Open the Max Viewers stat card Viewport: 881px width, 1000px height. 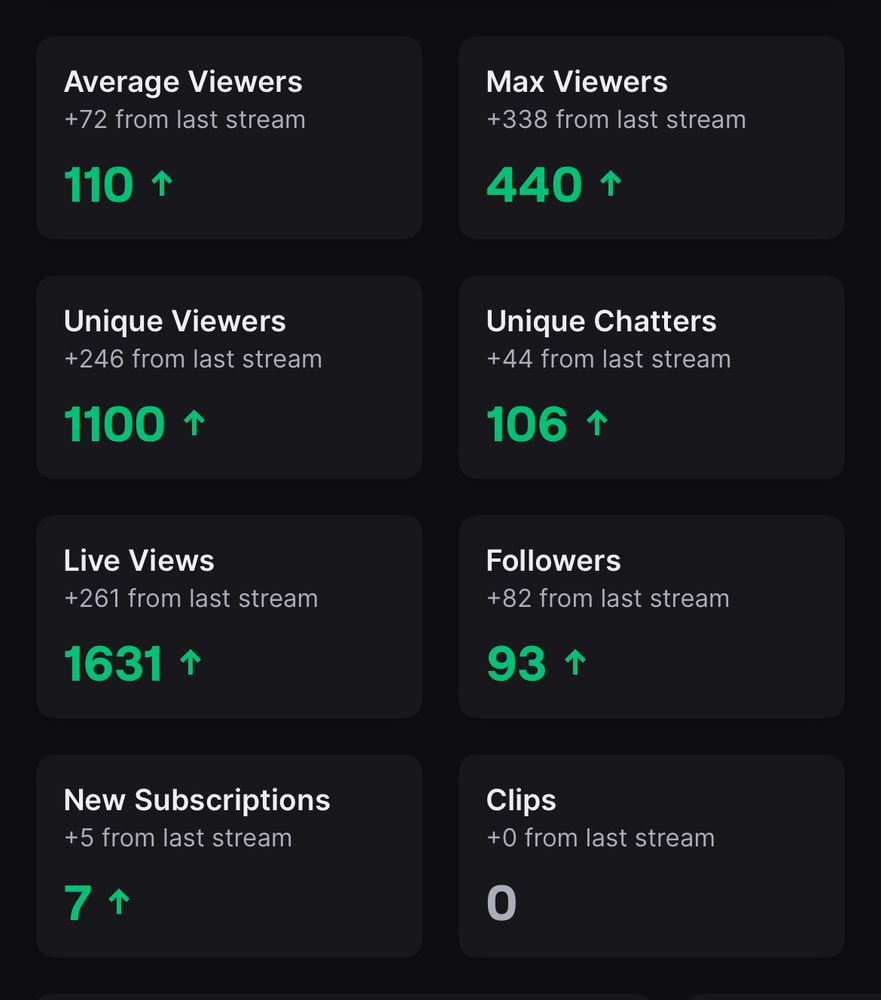click(x=651, y=137)
